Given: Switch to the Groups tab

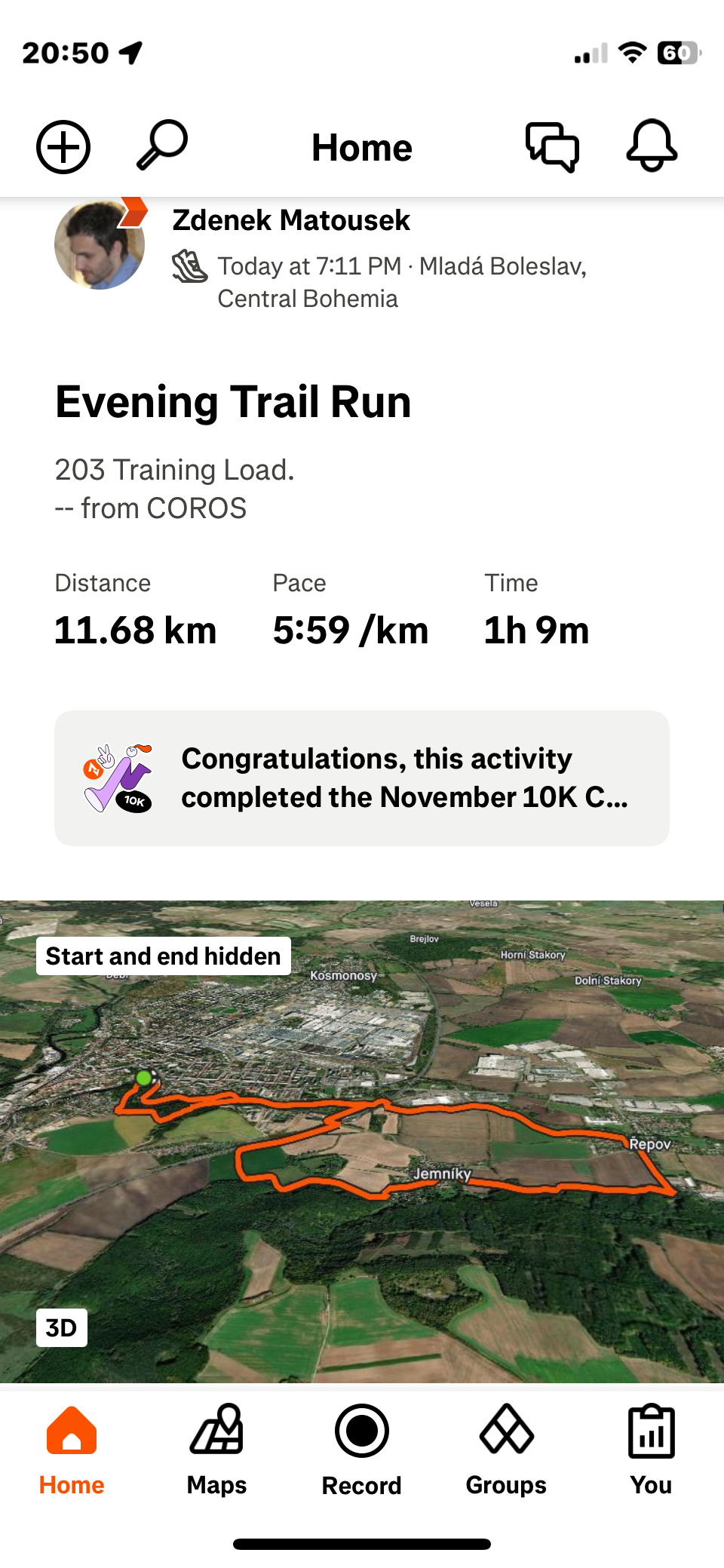Looking at the screenshot, I should pyautogui.click(x=506, y=1450).
